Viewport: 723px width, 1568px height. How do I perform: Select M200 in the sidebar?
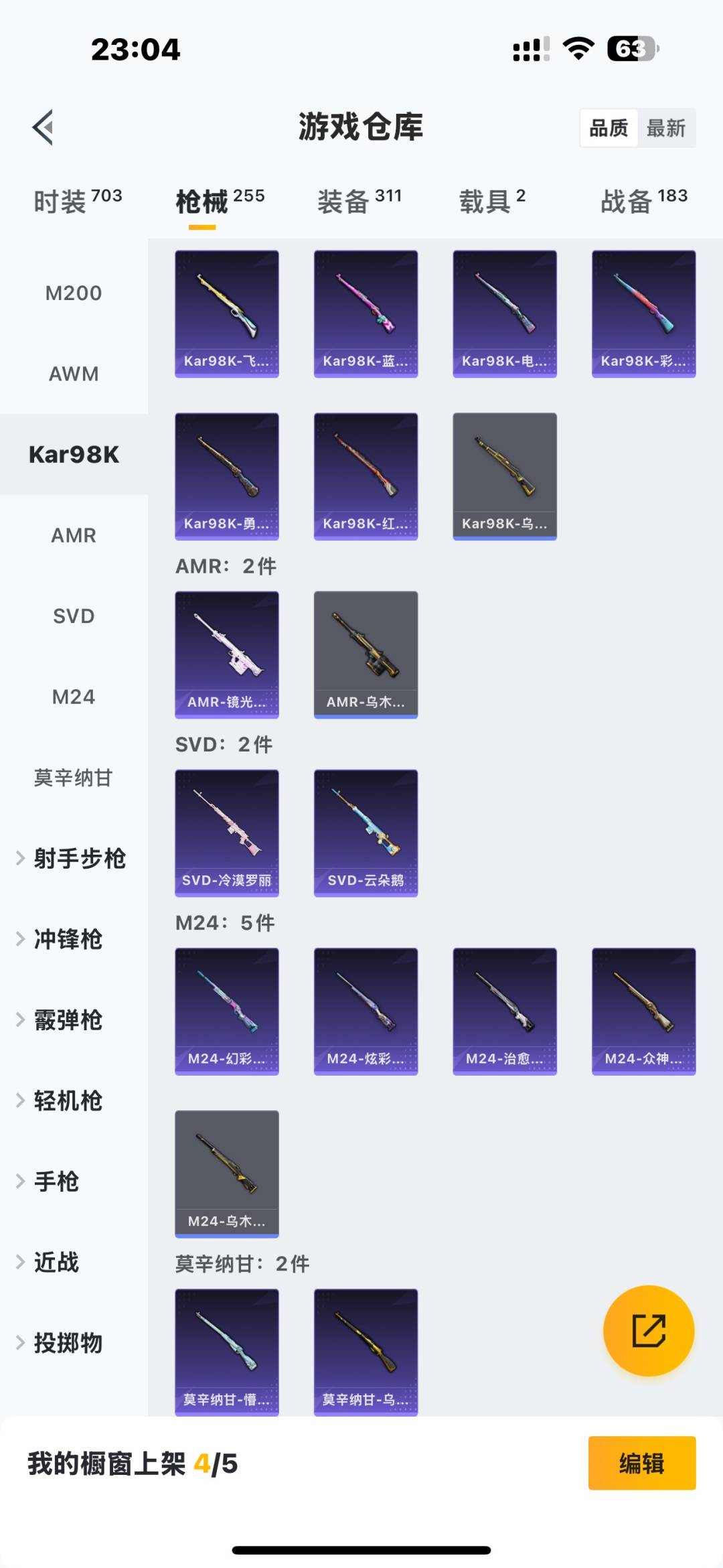click(x=74, y=293)
